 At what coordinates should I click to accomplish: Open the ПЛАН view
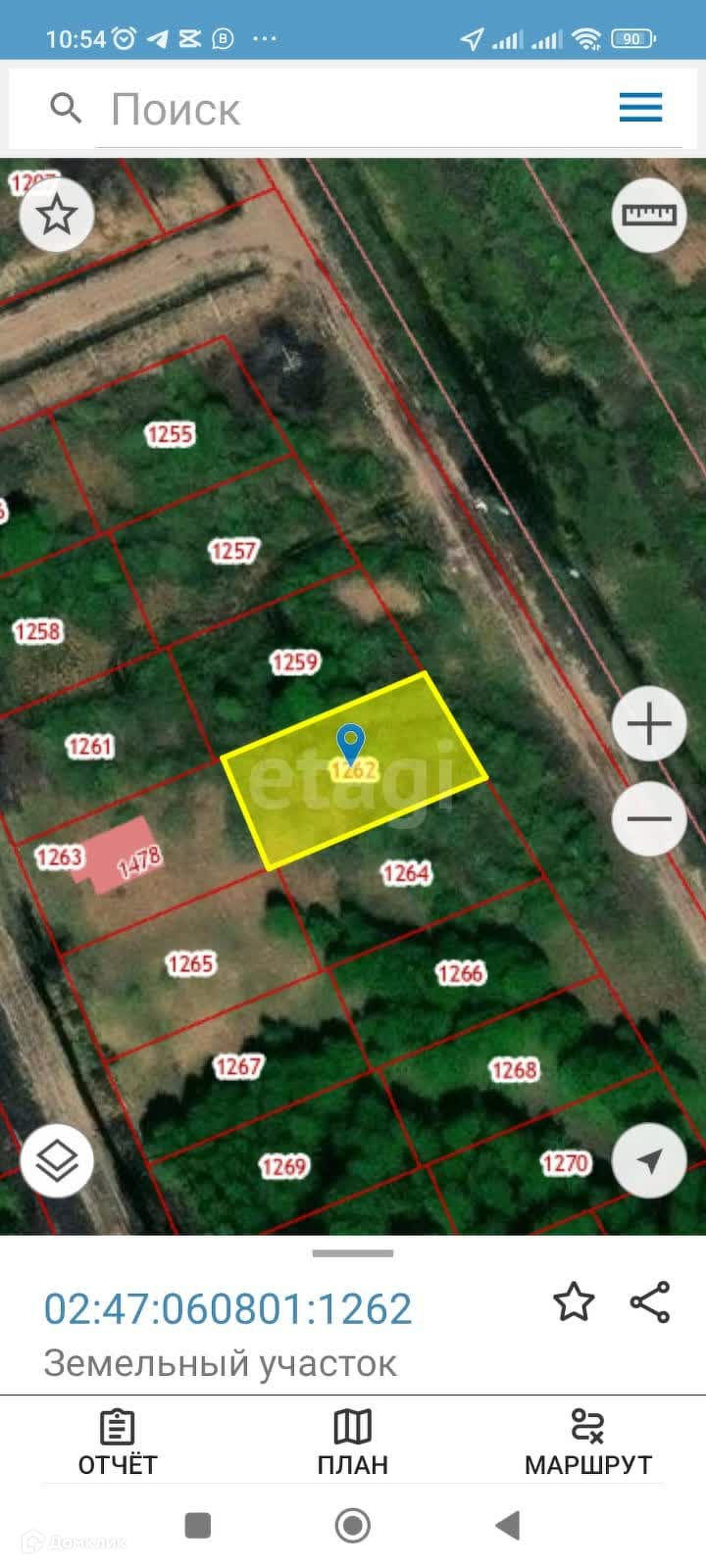coord(353,1443)
